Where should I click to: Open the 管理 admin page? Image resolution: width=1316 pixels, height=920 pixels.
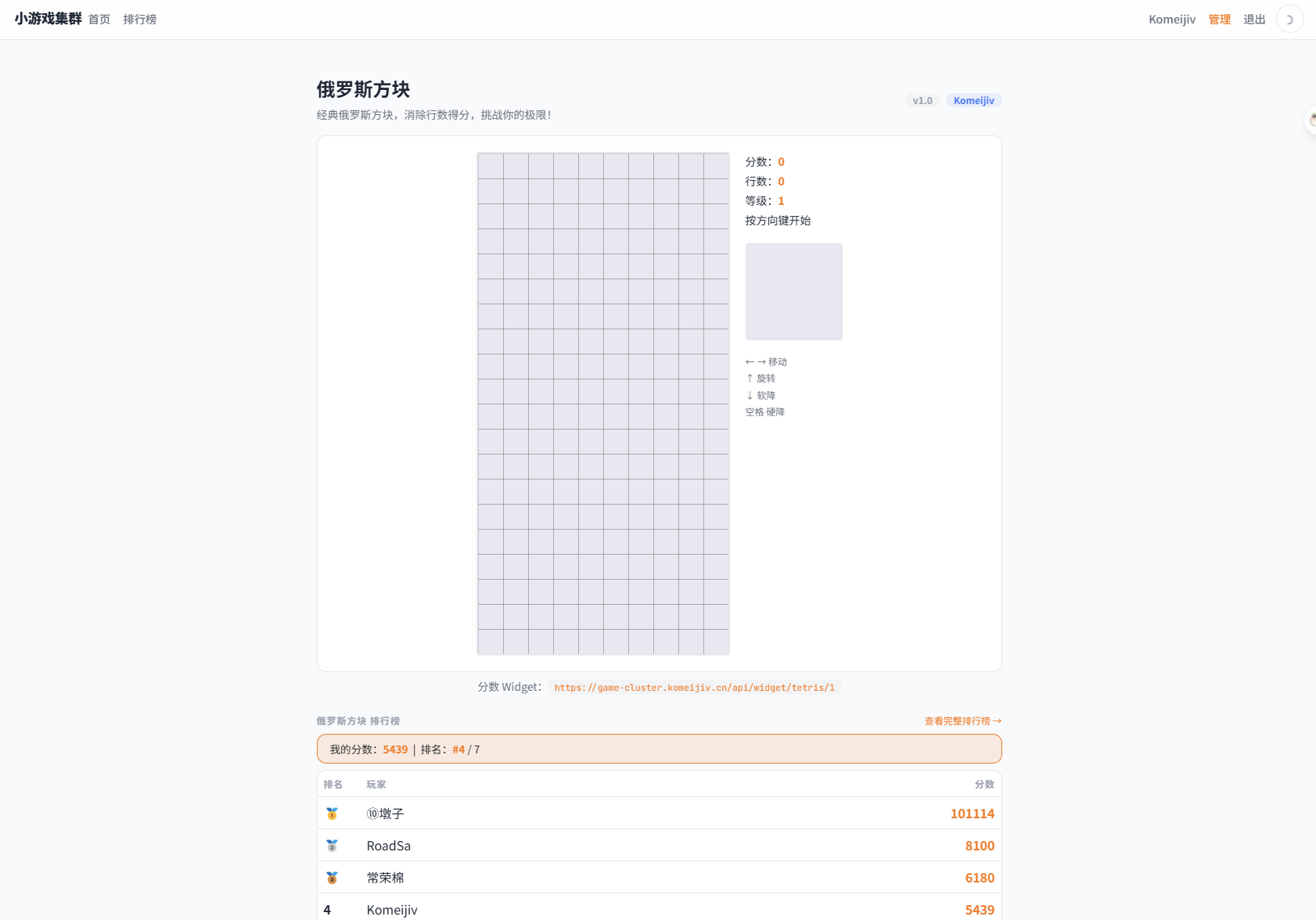click(1220, 20)
